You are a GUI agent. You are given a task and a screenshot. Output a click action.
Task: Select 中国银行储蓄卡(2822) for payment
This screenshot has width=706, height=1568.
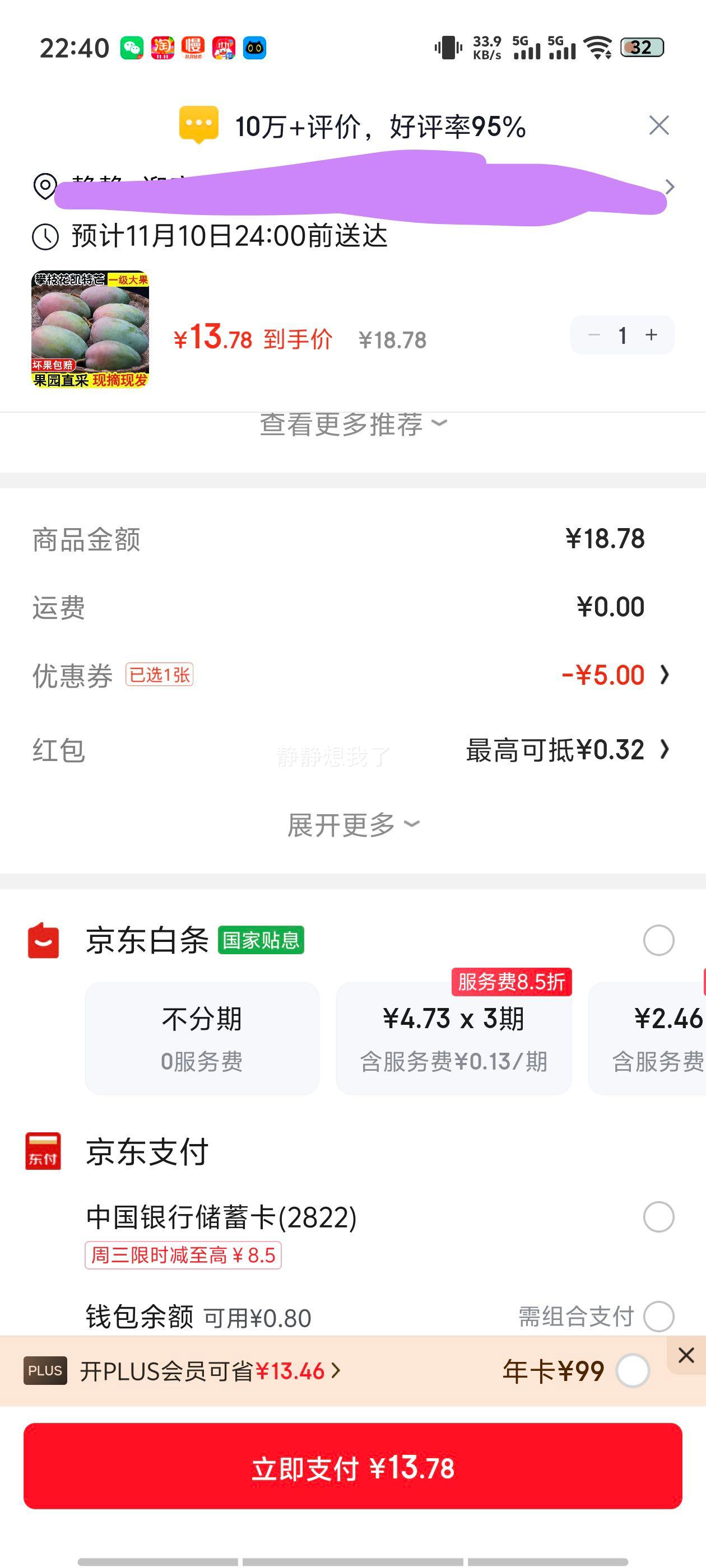point(658,1217)
